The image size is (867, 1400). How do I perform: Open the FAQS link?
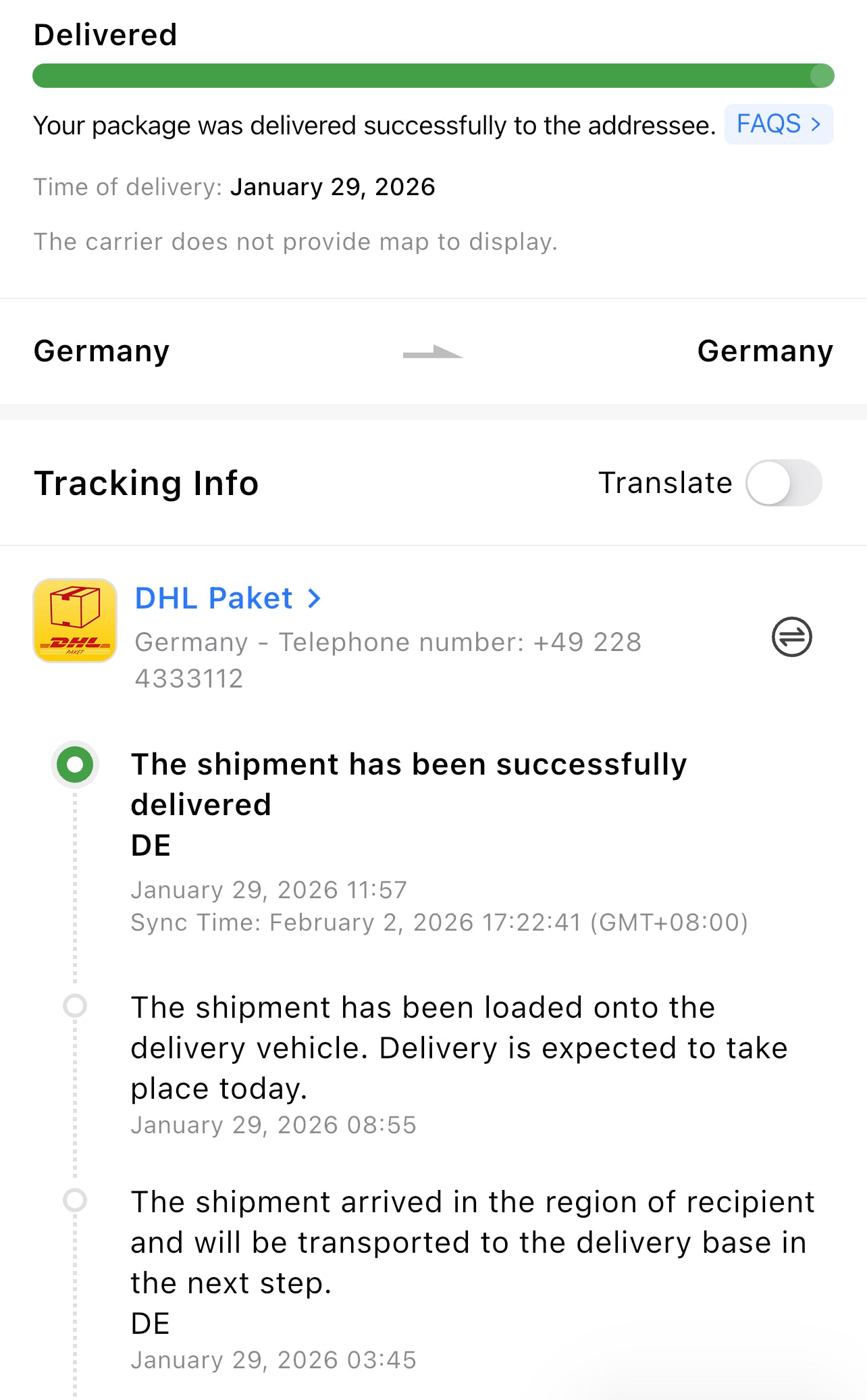[778, 124]
